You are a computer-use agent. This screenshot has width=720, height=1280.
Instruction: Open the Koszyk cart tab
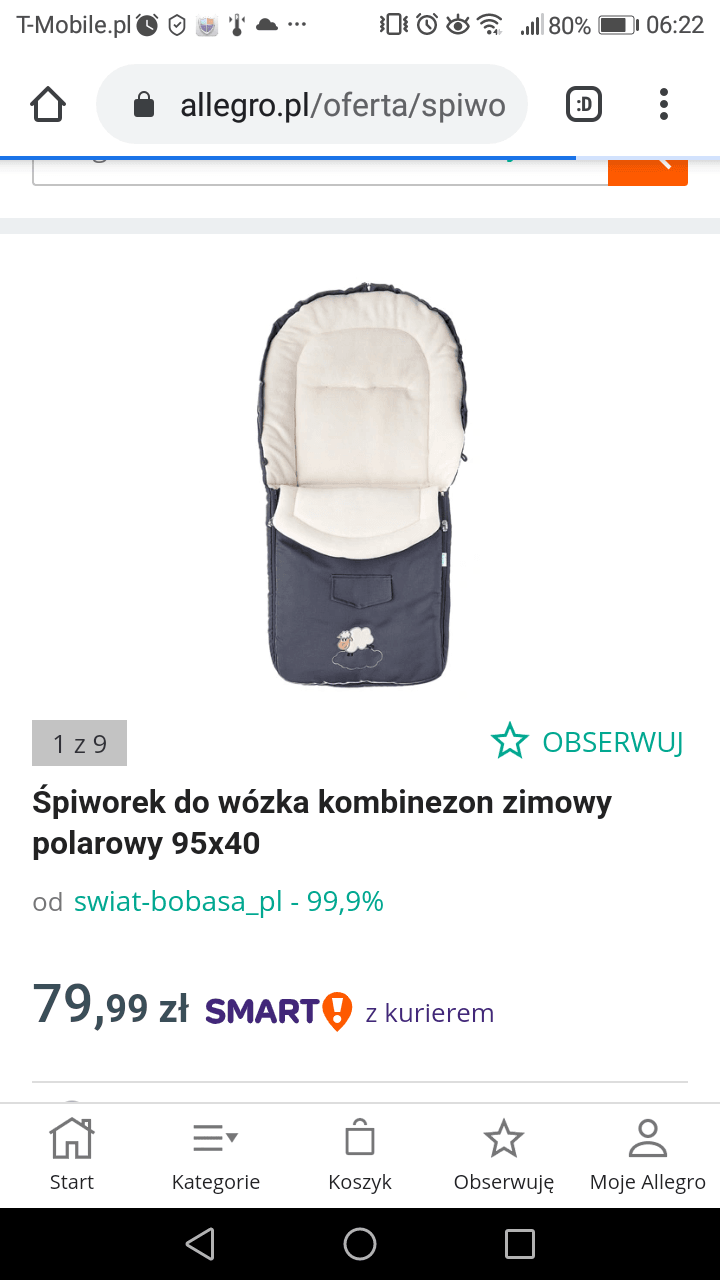pyautogui.click(x=360, y=1155)
